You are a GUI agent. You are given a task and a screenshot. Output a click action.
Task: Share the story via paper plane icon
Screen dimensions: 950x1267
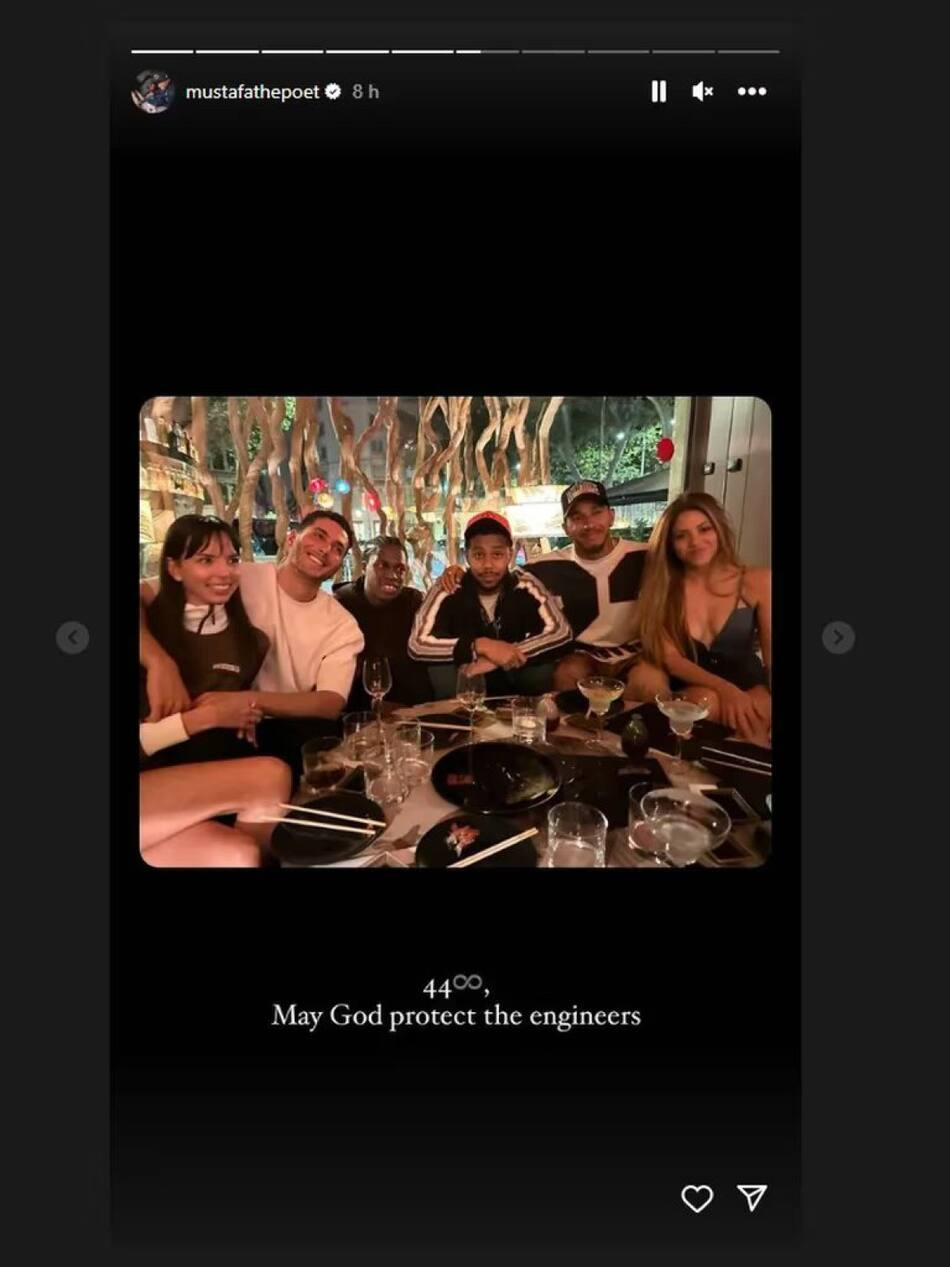tap(752, 1198)
